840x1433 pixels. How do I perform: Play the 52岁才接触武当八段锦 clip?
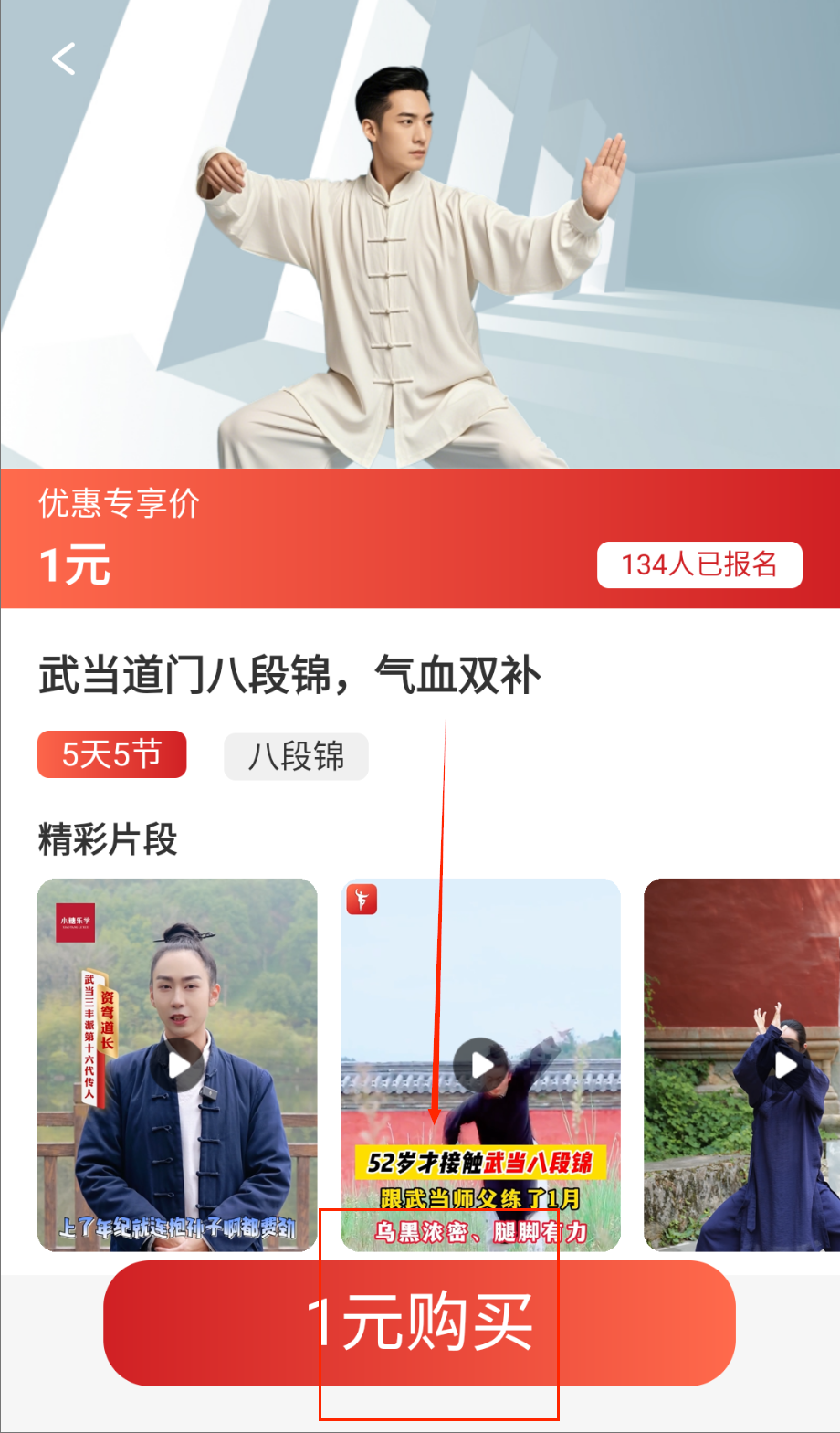[481, 1065]
